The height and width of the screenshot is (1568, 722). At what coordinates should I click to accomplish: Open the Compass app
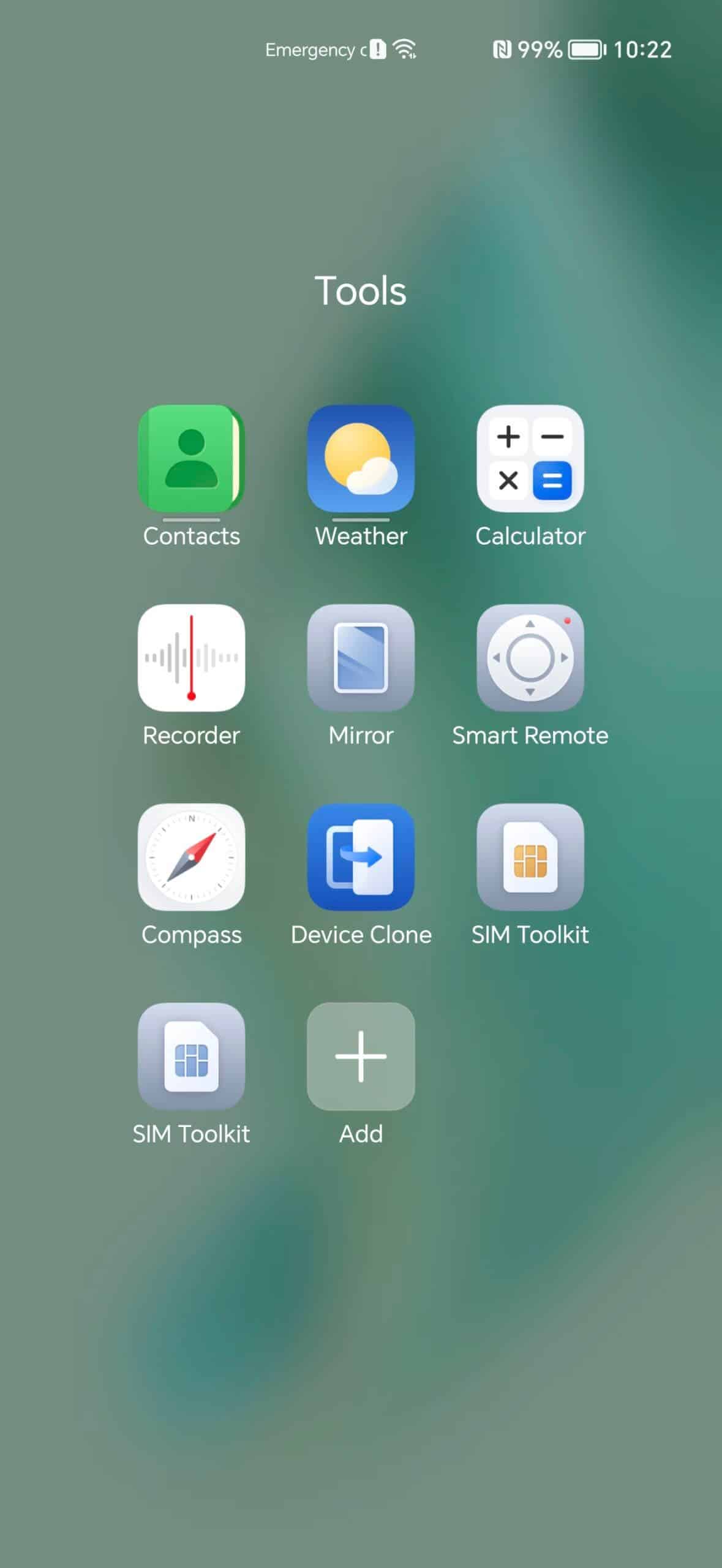click(191, 857)
